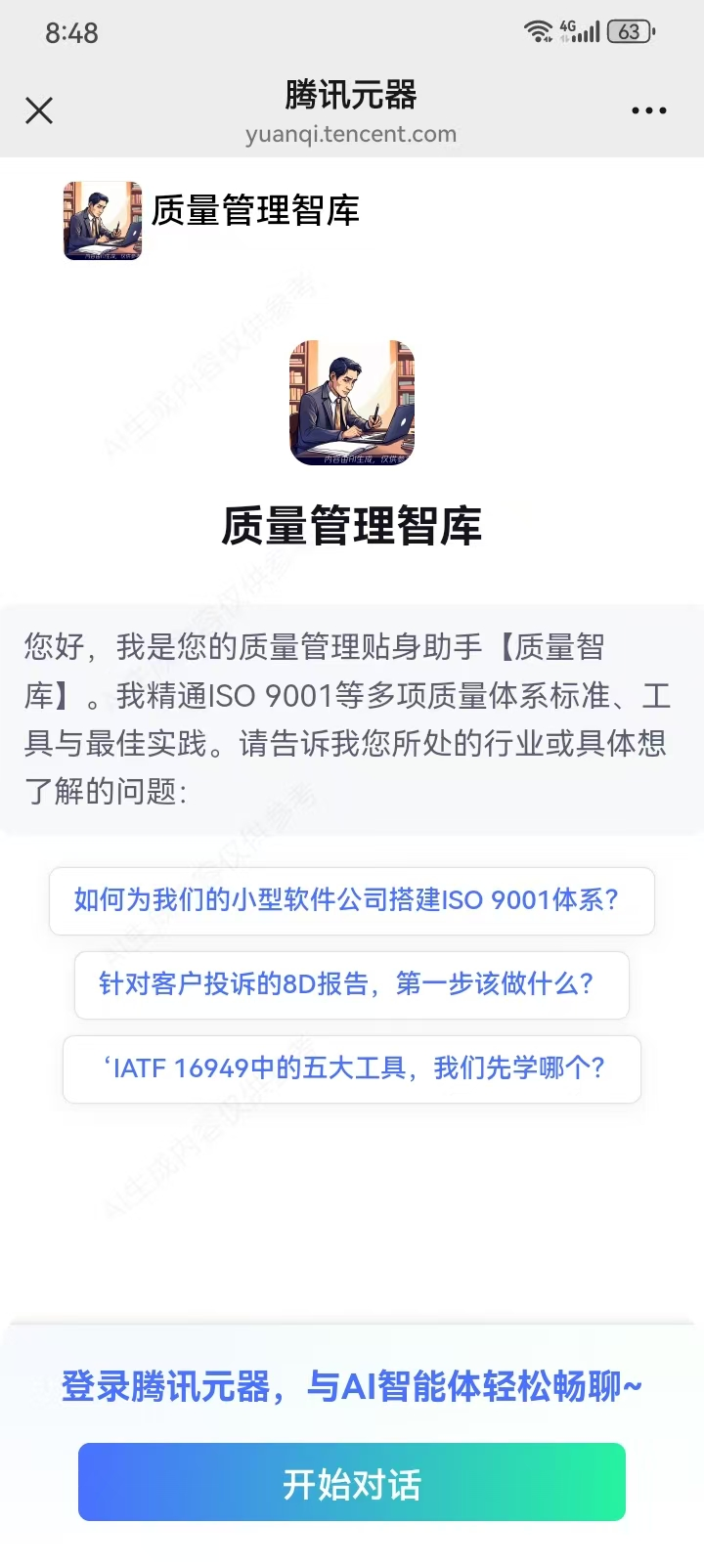The image size is (704, 1568).
Task: Choose the IATF 16949 五大工具 question
Action: click(351, 1068)
